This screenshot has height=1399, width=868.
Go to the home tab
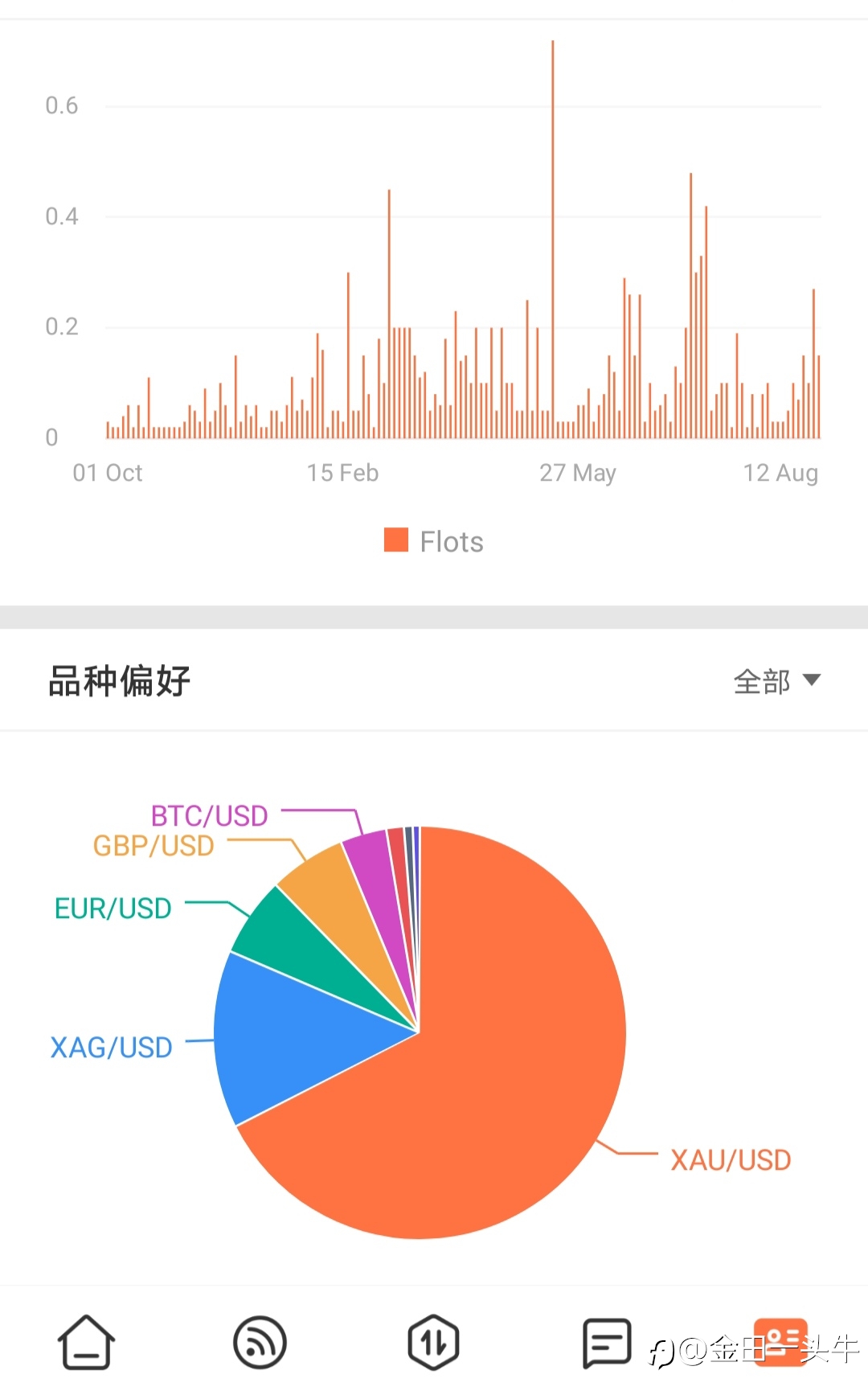click(x=86, y=1342)
